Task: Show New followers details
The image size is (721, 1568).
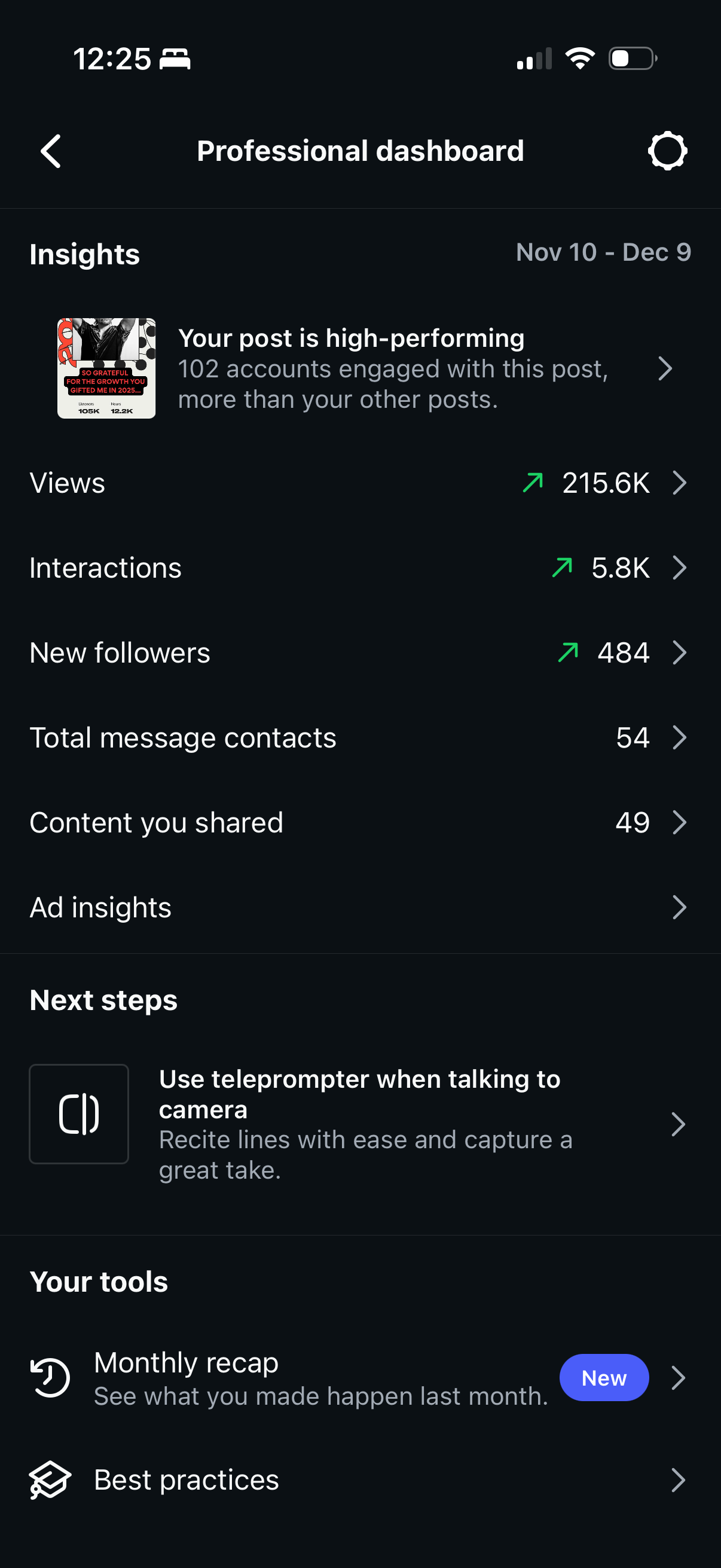Action: [360, 653]
